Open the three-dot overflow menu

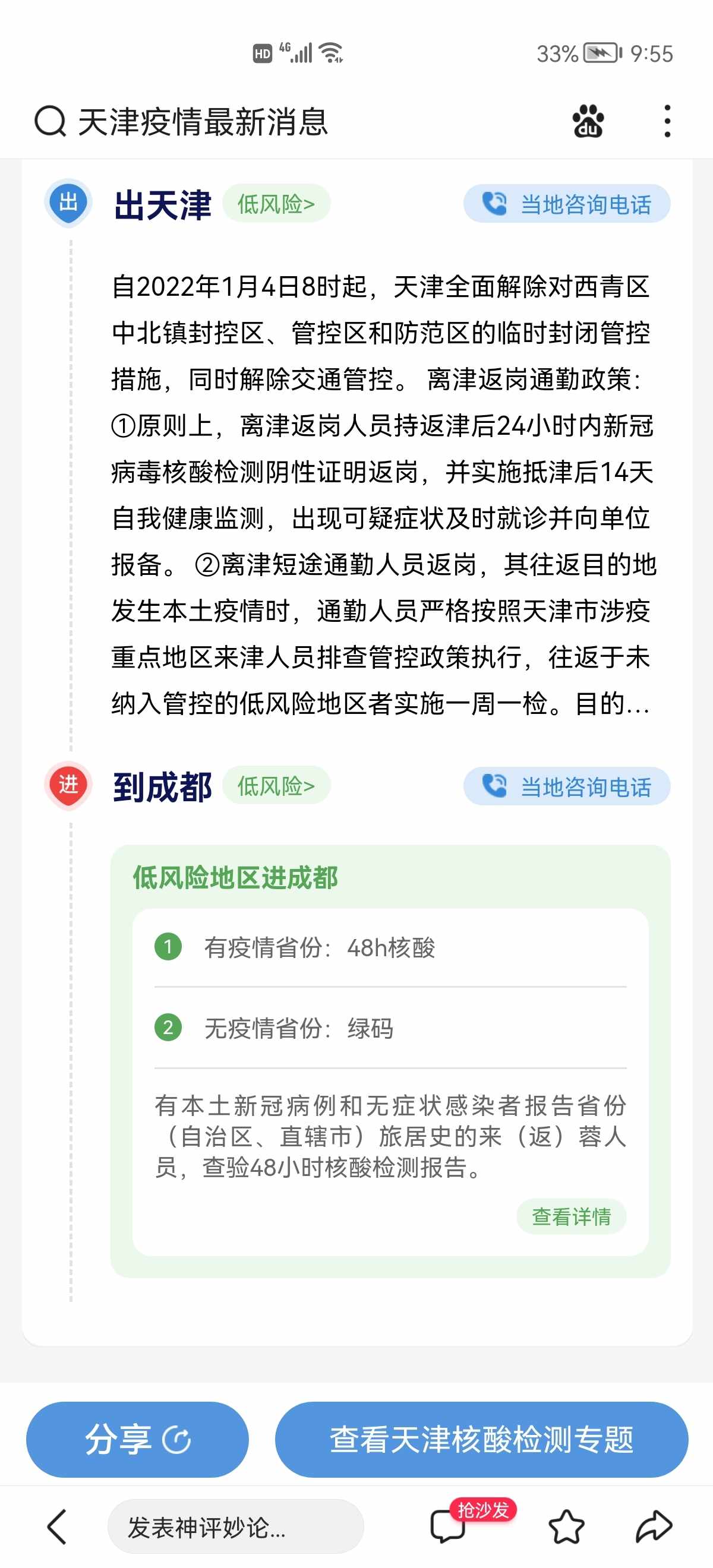tap(667, 121)
